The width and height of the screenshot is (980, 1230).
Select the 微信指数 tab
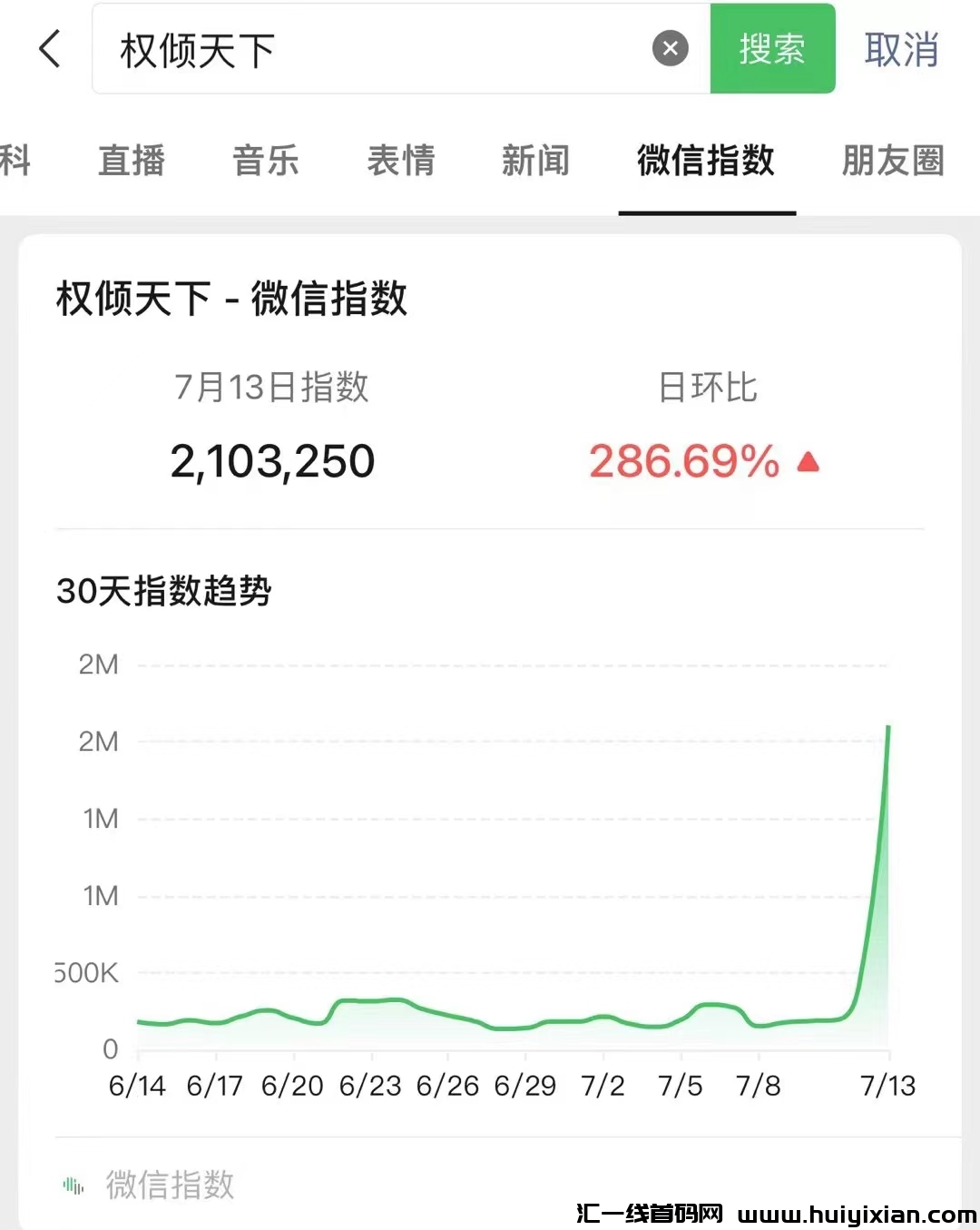(706, 161)
